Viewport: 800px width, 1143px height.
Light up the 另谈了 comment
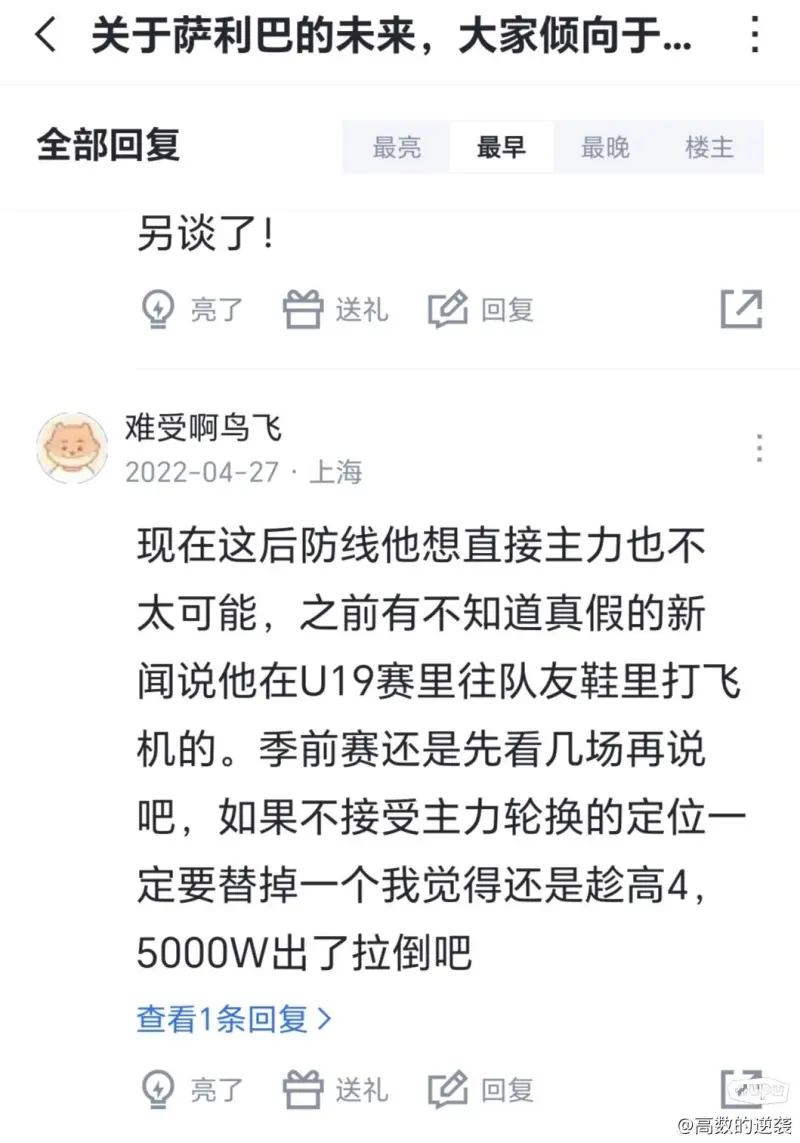tap(190, 309)
